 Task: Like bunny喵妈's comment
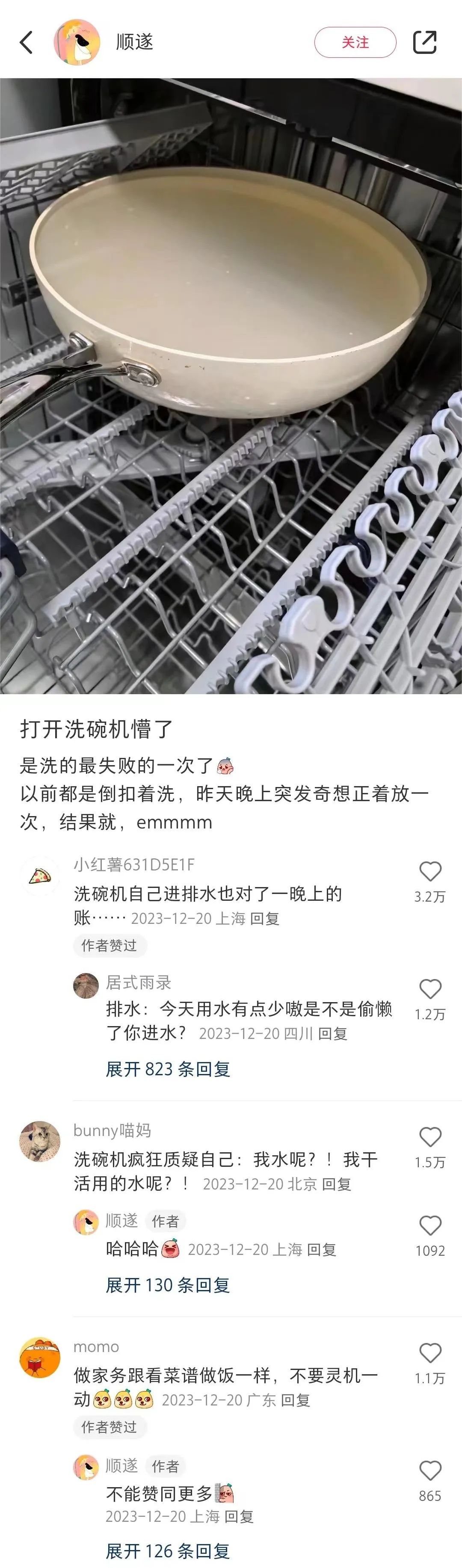[430, 1137]
